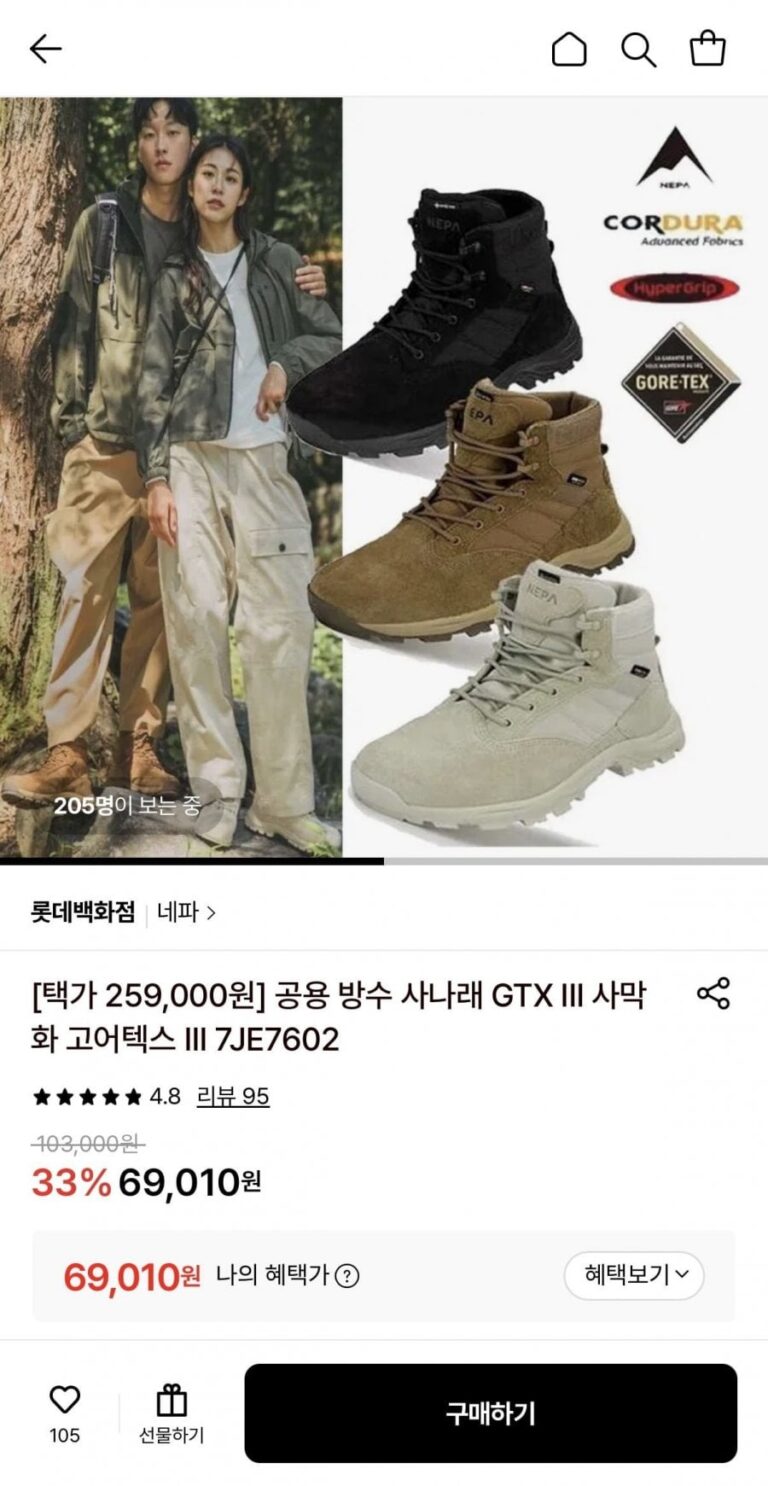The width and height of the screenshot is (768, 1486).
Task: Open the 리뷰 95 reviews link
Action: (233, 1096)
